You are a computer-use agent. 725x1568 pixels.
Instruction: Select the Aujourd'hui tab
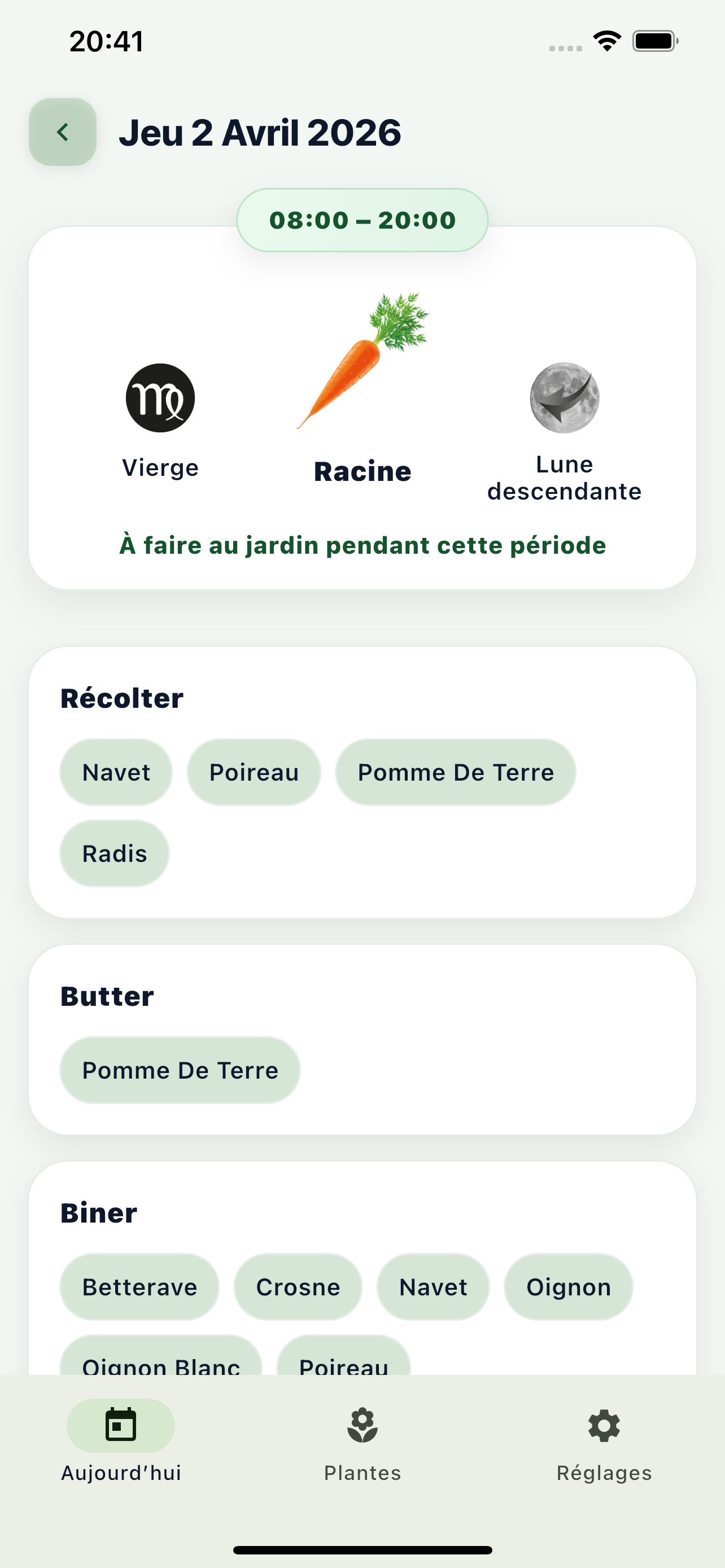click(120, 1443)
